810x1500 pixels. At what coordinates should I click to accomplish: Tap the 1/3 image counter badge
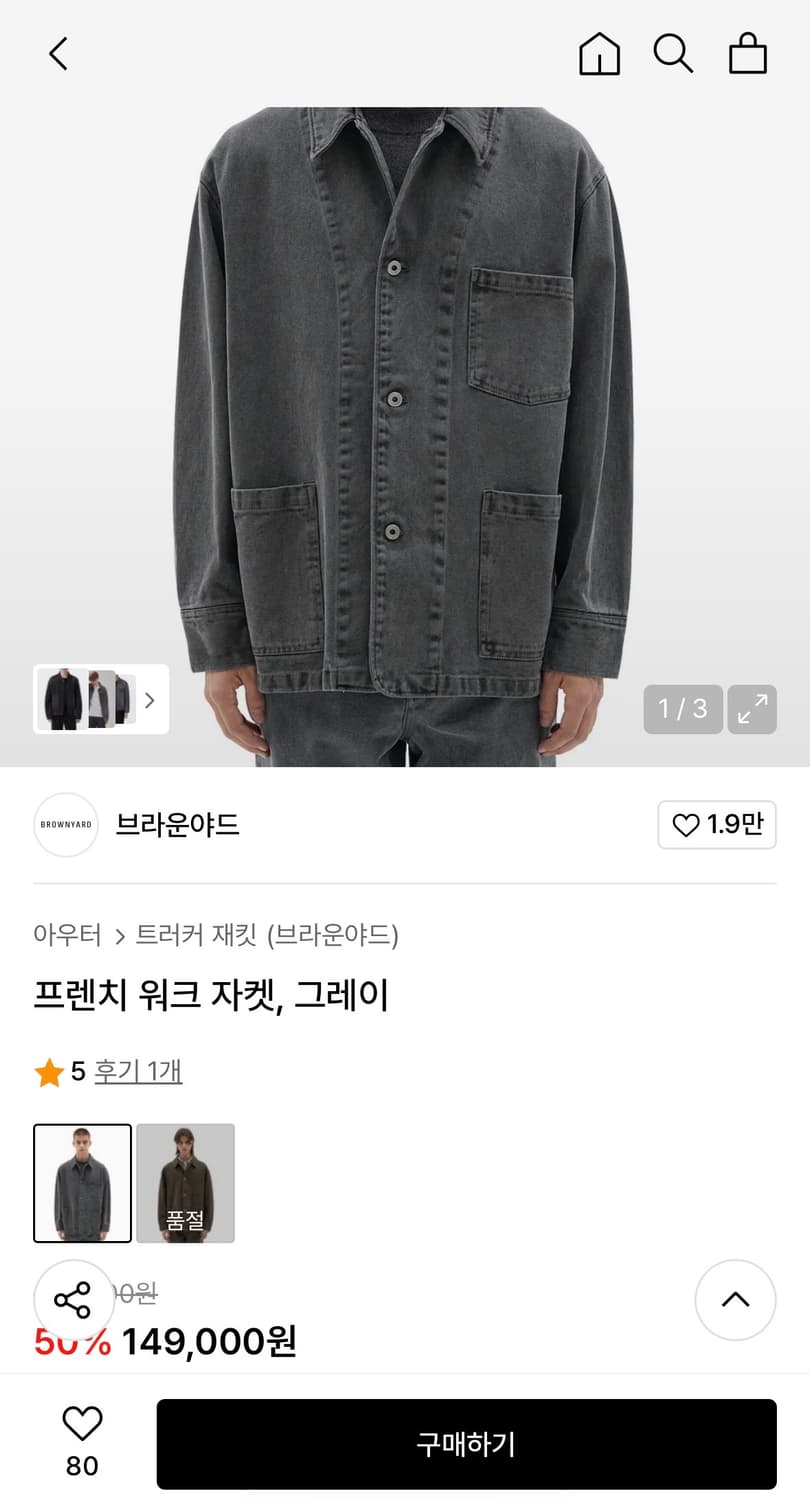tap(683, 709)
